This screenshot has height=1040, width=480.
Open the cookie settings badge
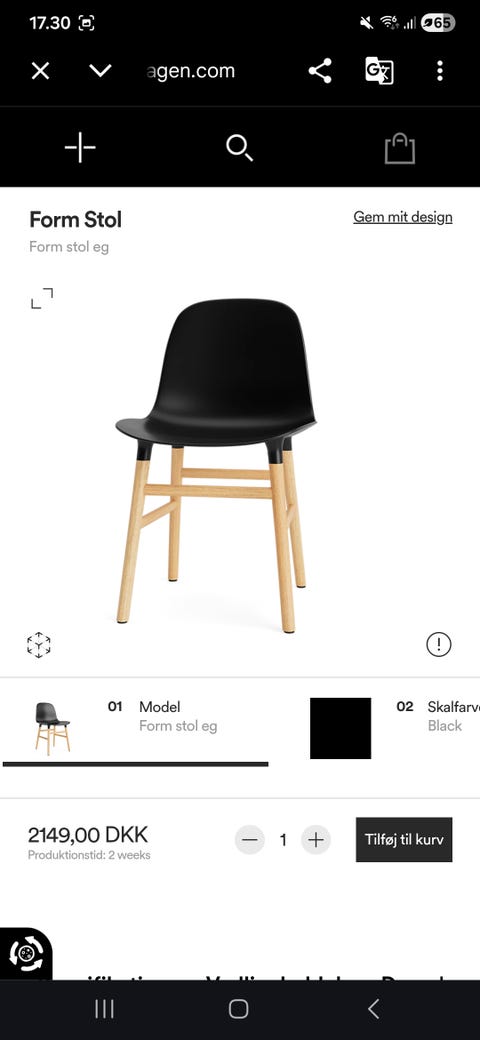tap(26, 954)
